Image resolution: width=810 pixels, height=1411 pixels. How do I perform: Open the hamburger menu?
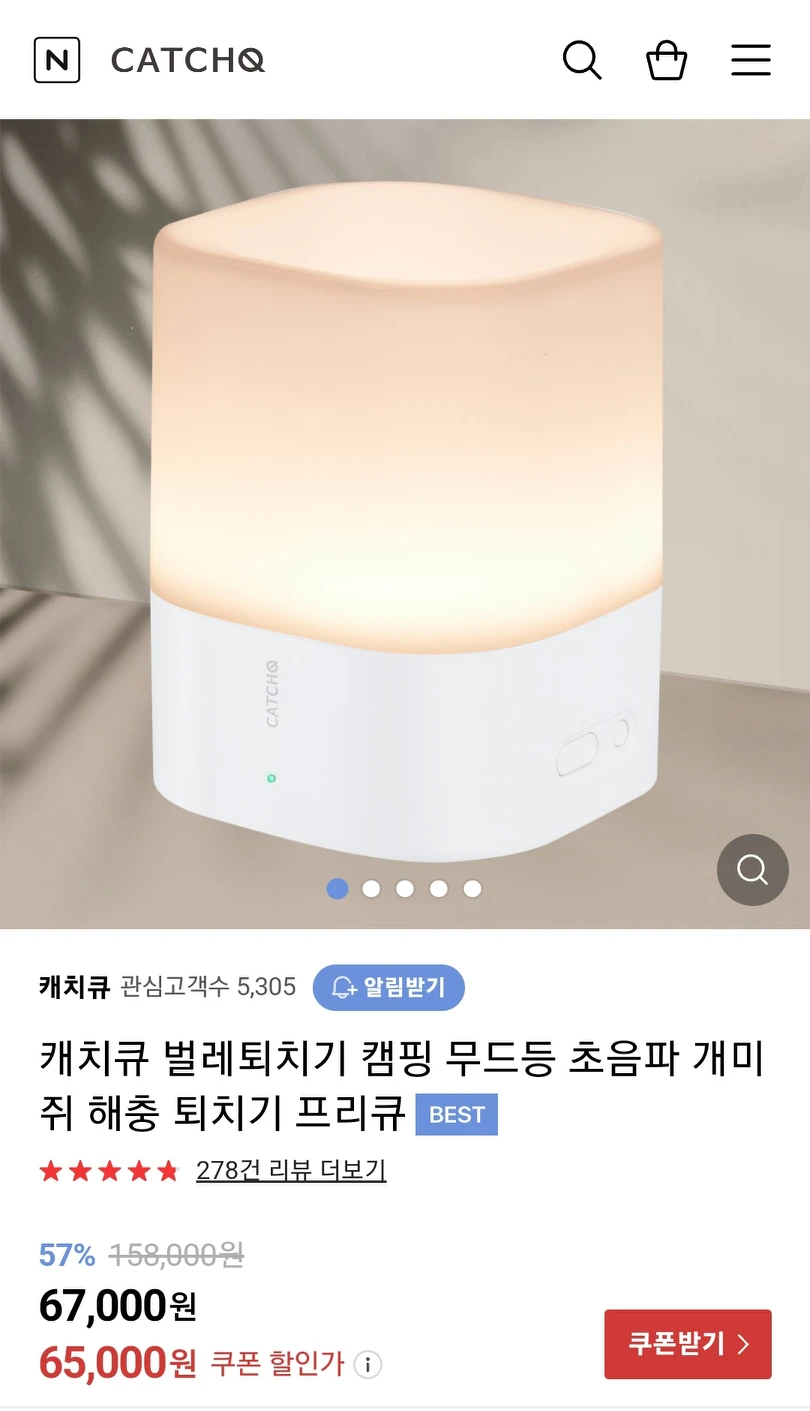click(x=750, y=60)
